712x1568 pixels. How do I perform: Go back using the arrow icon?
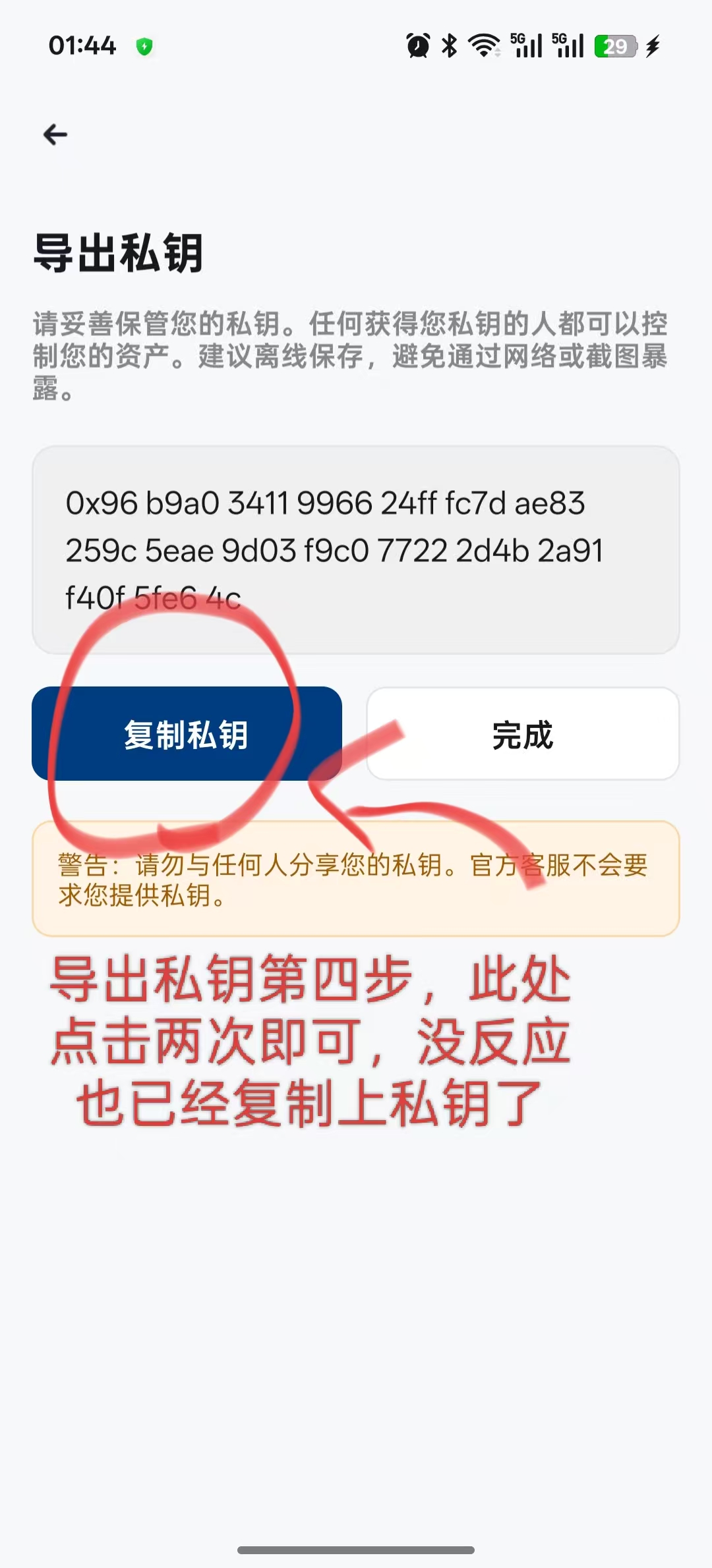click(55, 134)
